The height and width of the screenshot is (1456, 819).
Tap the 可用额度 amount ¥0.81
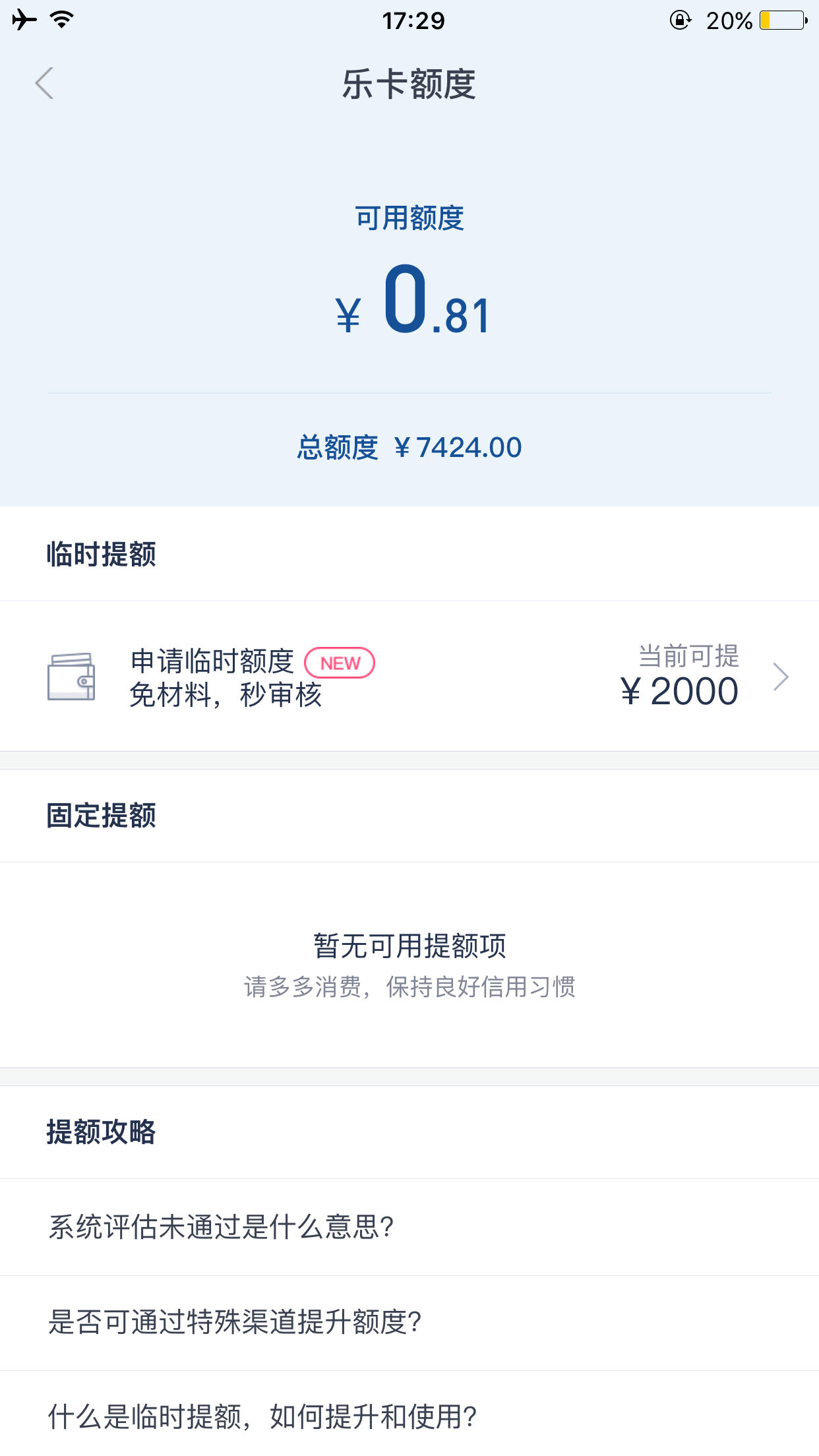coord(409,307)
